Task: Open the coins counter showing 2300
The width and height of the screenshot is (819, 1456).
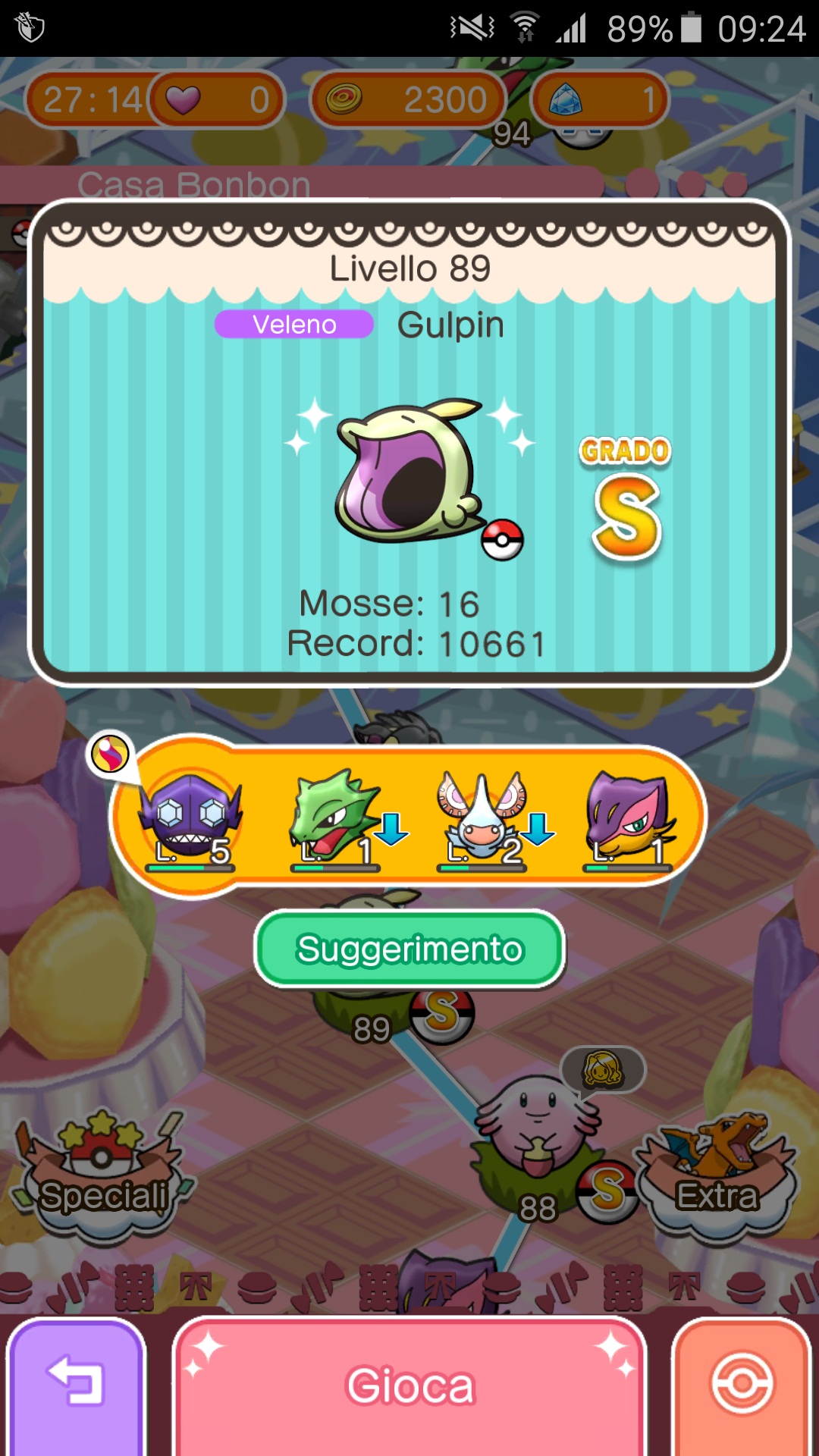Action: [x=409, y=99]
